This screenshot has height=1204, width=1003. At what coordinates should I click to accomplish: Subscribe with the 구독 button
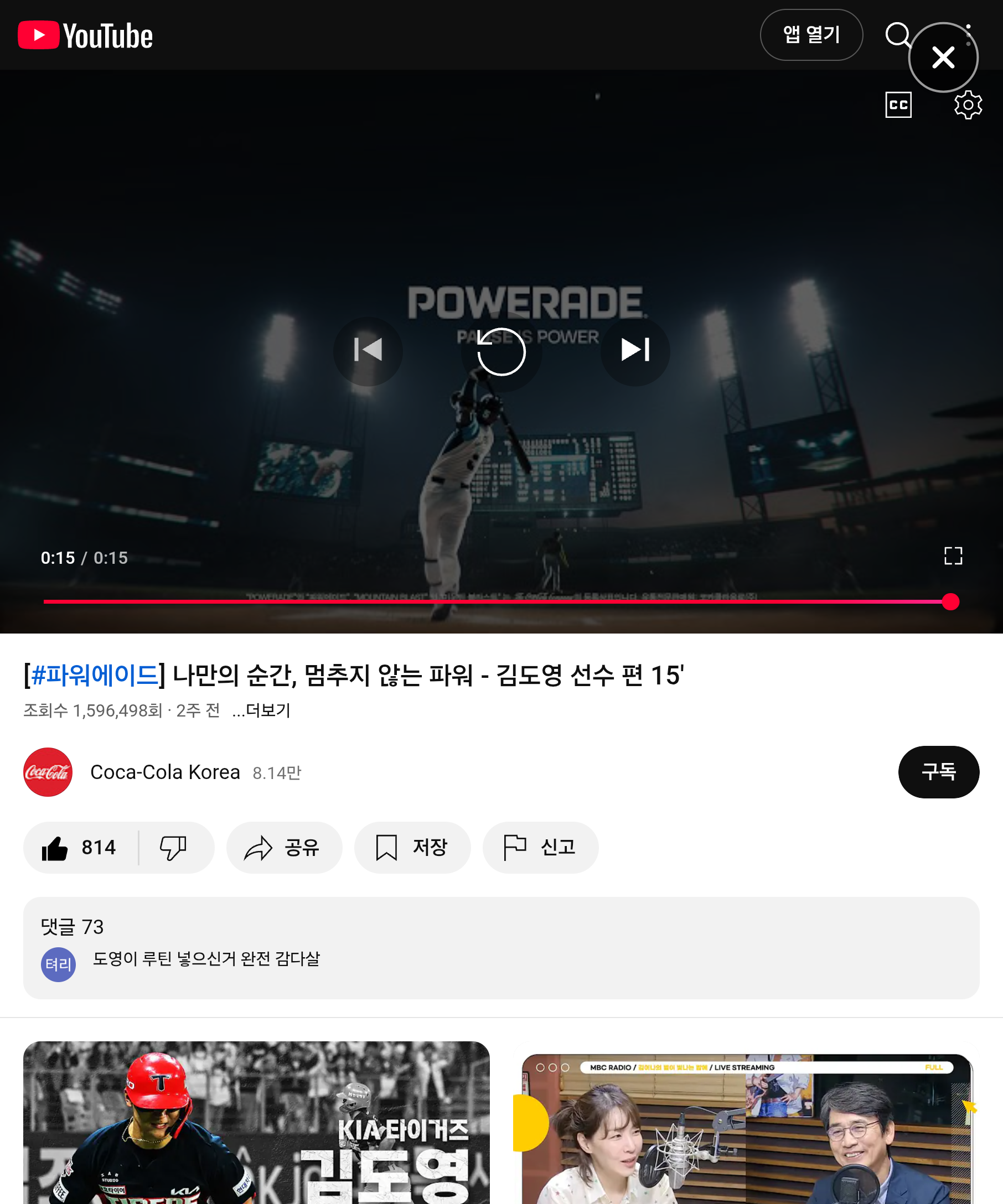pyautogui.click(x=938, y=772)
